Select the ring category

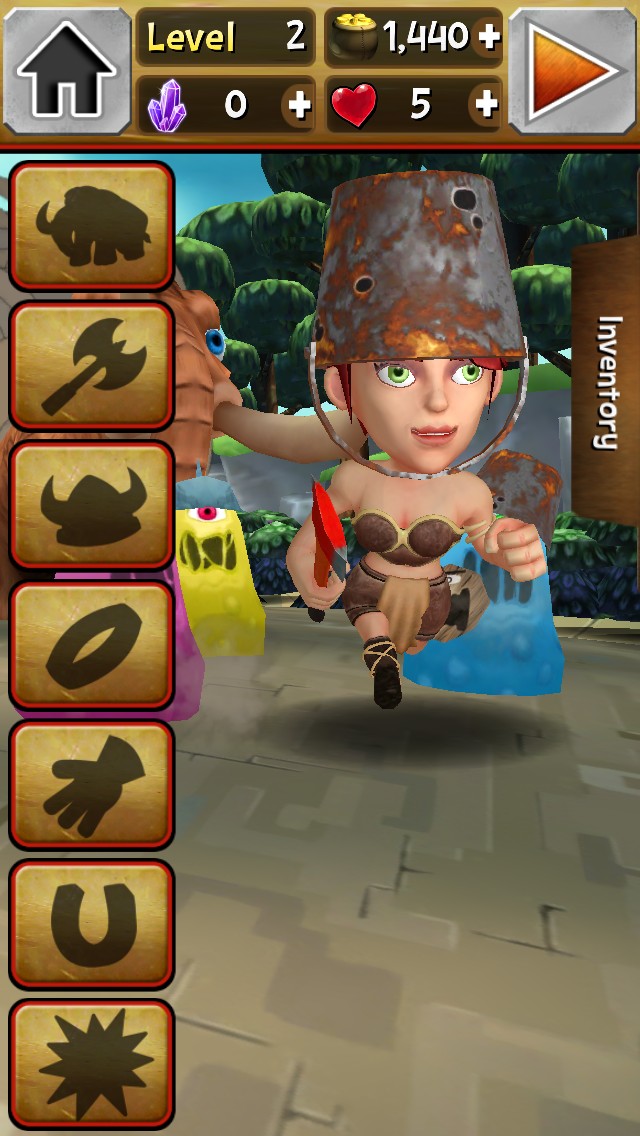point(93,646)
